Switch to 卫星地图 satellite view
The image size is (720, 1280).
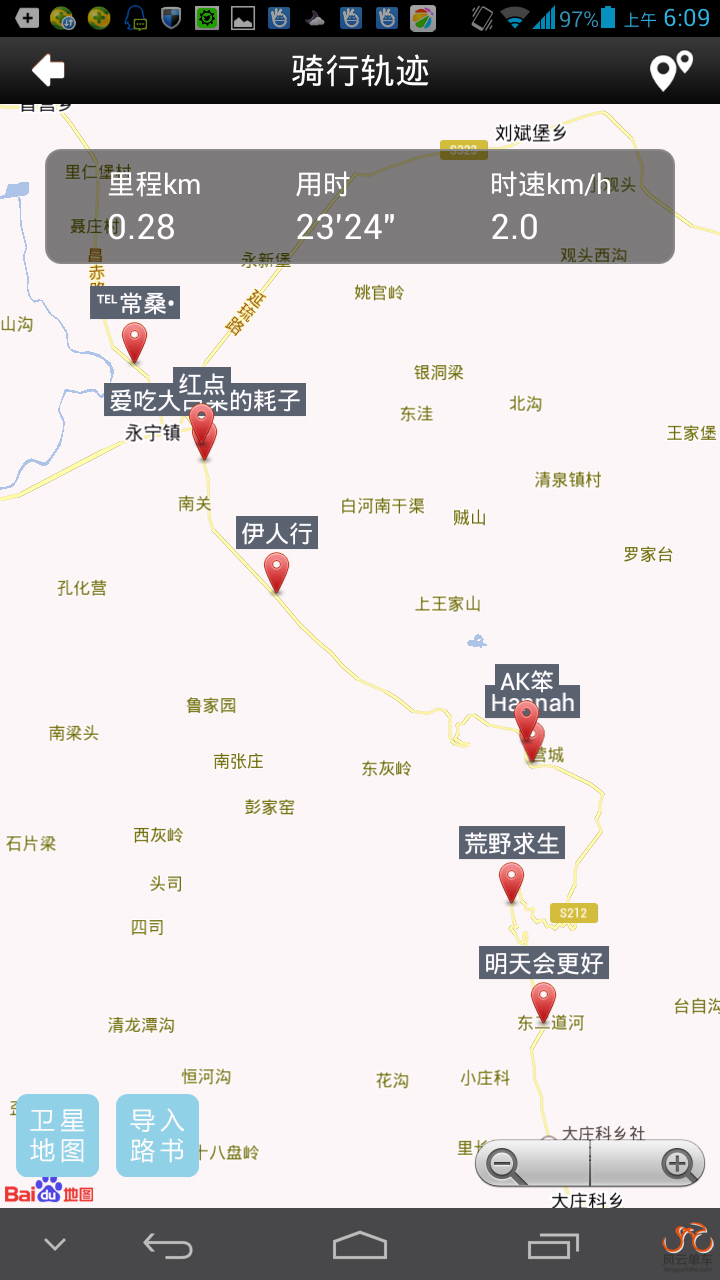pos(57,1135)
